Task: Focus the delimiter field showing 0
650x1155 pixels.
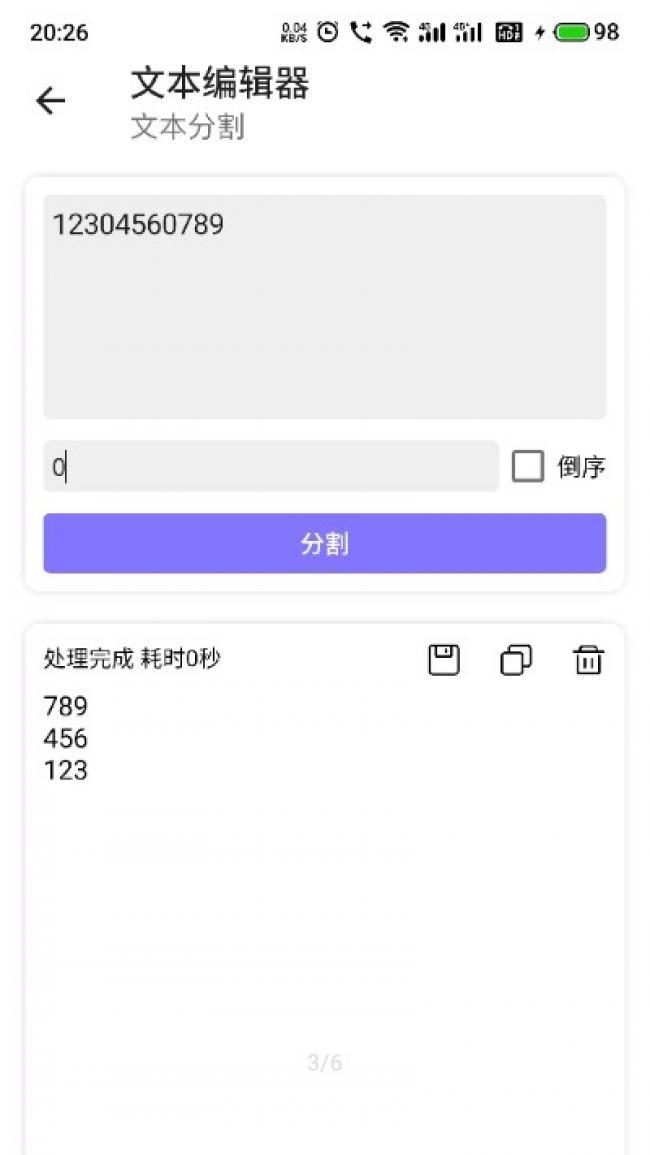Action: click(x=270, y=466)
